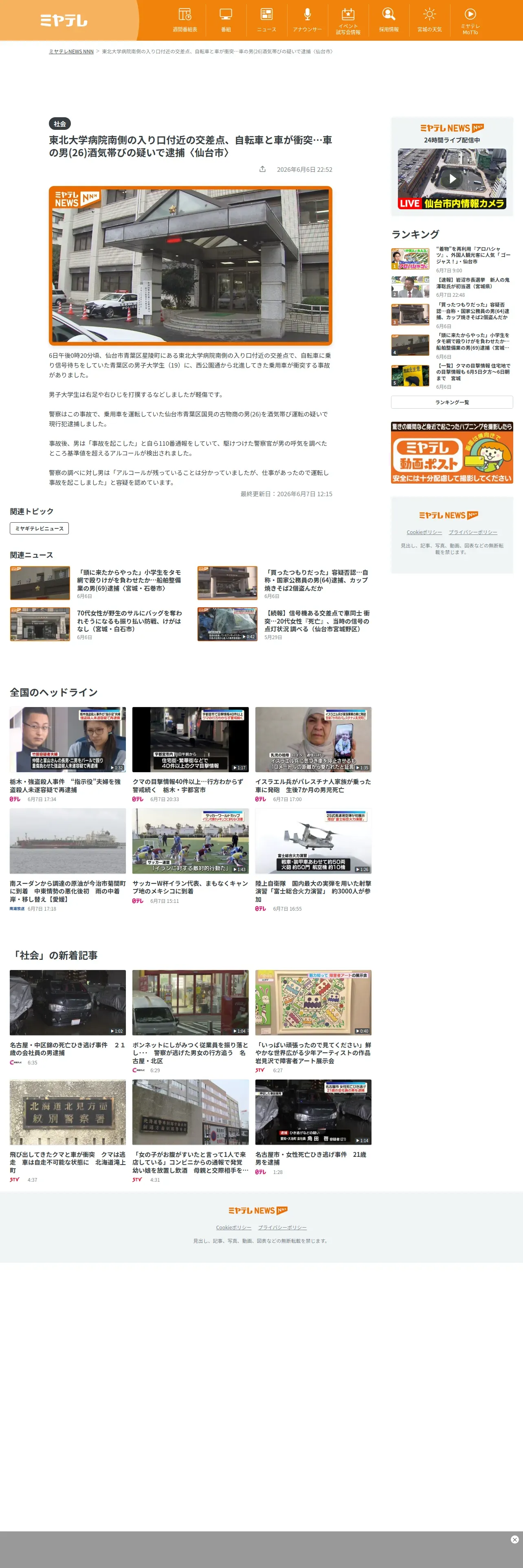Screen dimensions: 523x1568
Task: Open the 週間番組表 schedule in header
Action: coord(185,20)
